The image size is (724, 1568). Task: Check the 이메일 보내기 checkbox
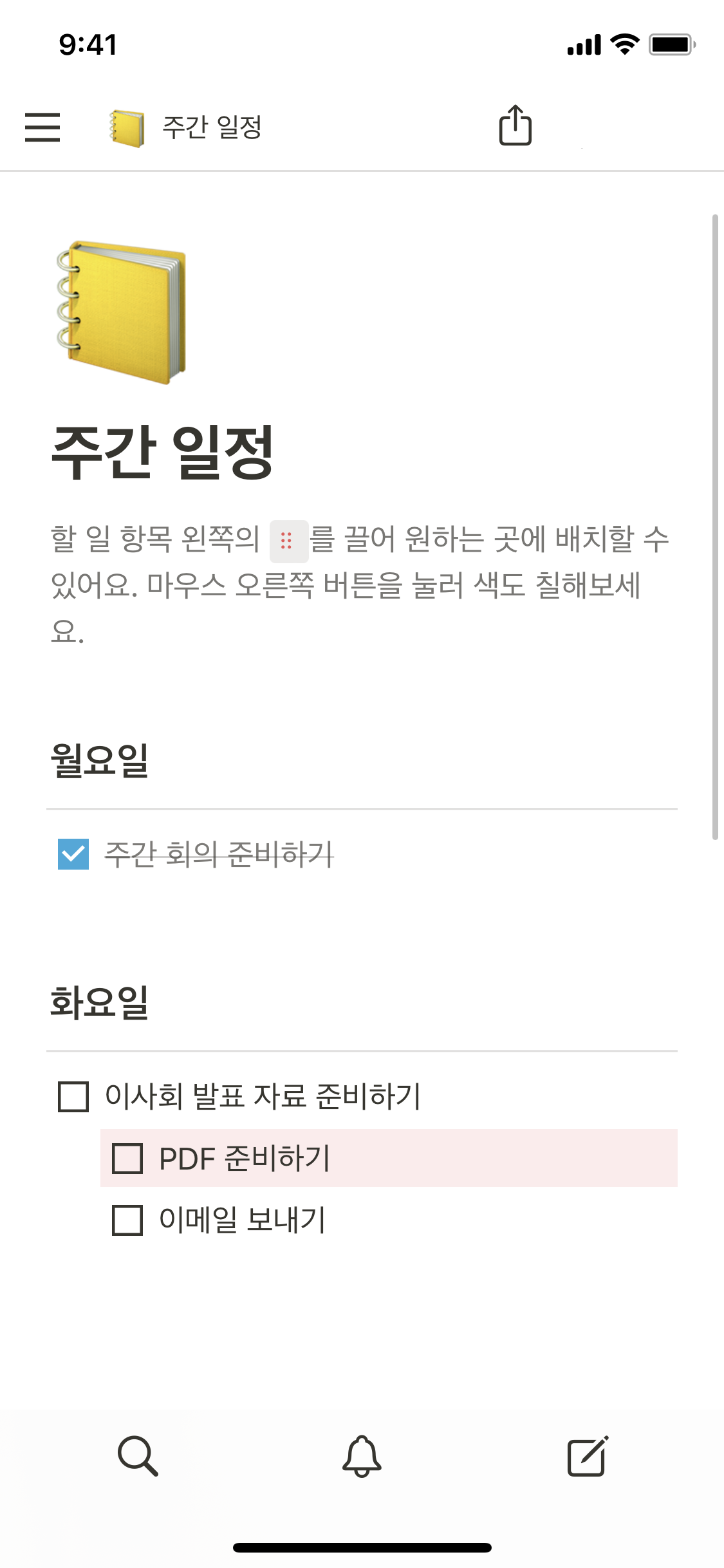[127, 1220]
